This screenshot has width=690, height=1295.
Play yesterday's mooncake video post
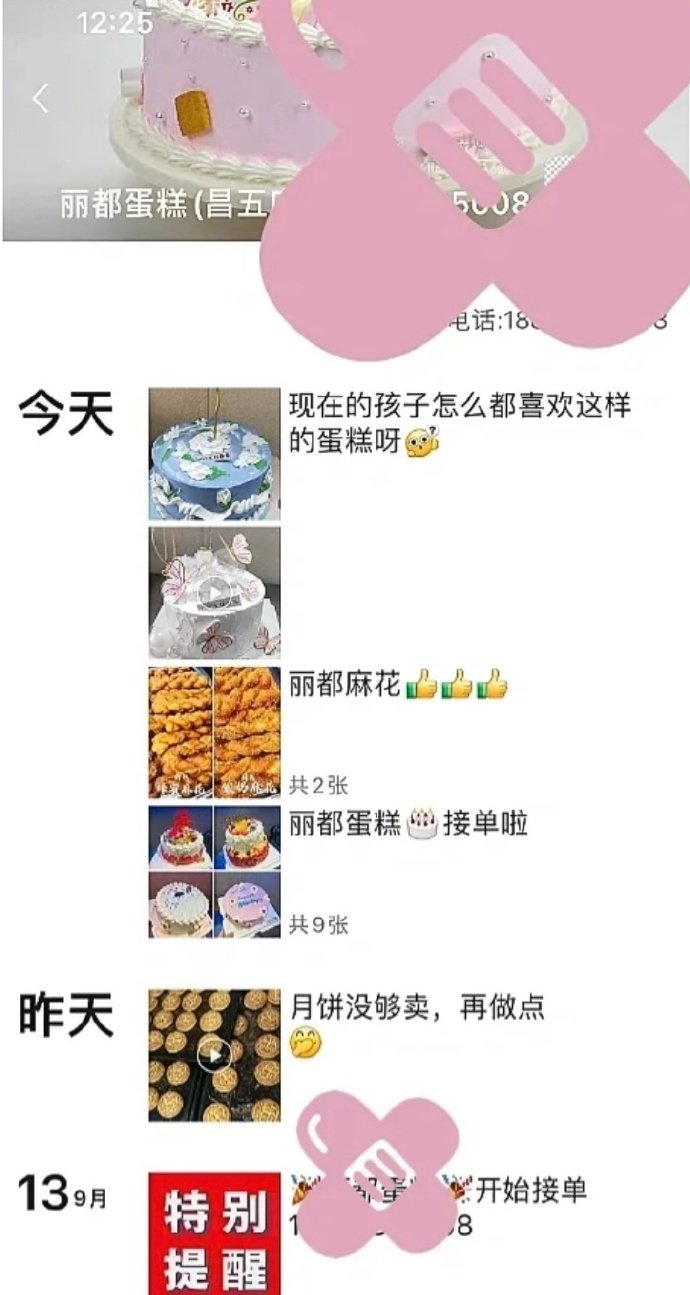214,1055
